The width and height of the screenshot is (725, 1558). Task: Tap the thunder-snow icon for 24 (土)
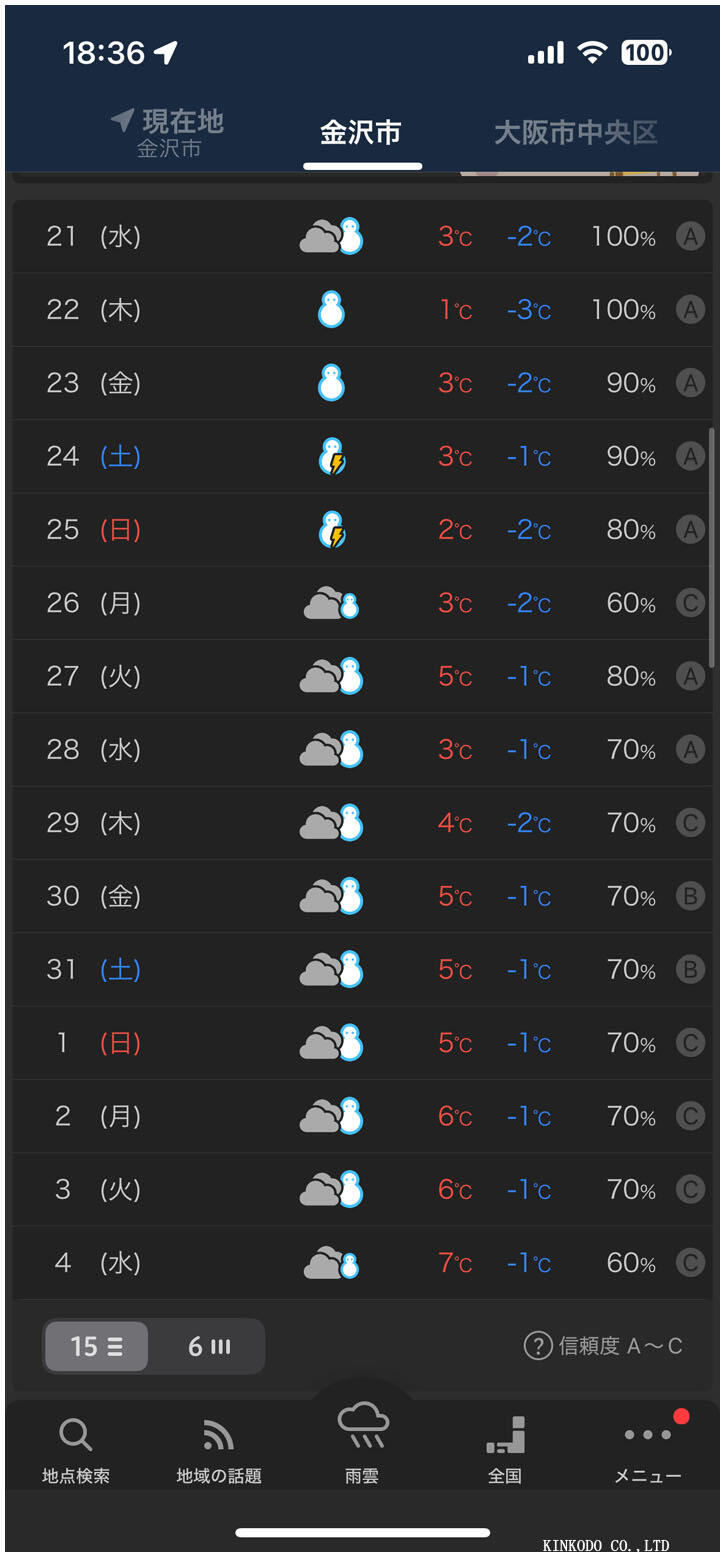click(x=330, y=456)
